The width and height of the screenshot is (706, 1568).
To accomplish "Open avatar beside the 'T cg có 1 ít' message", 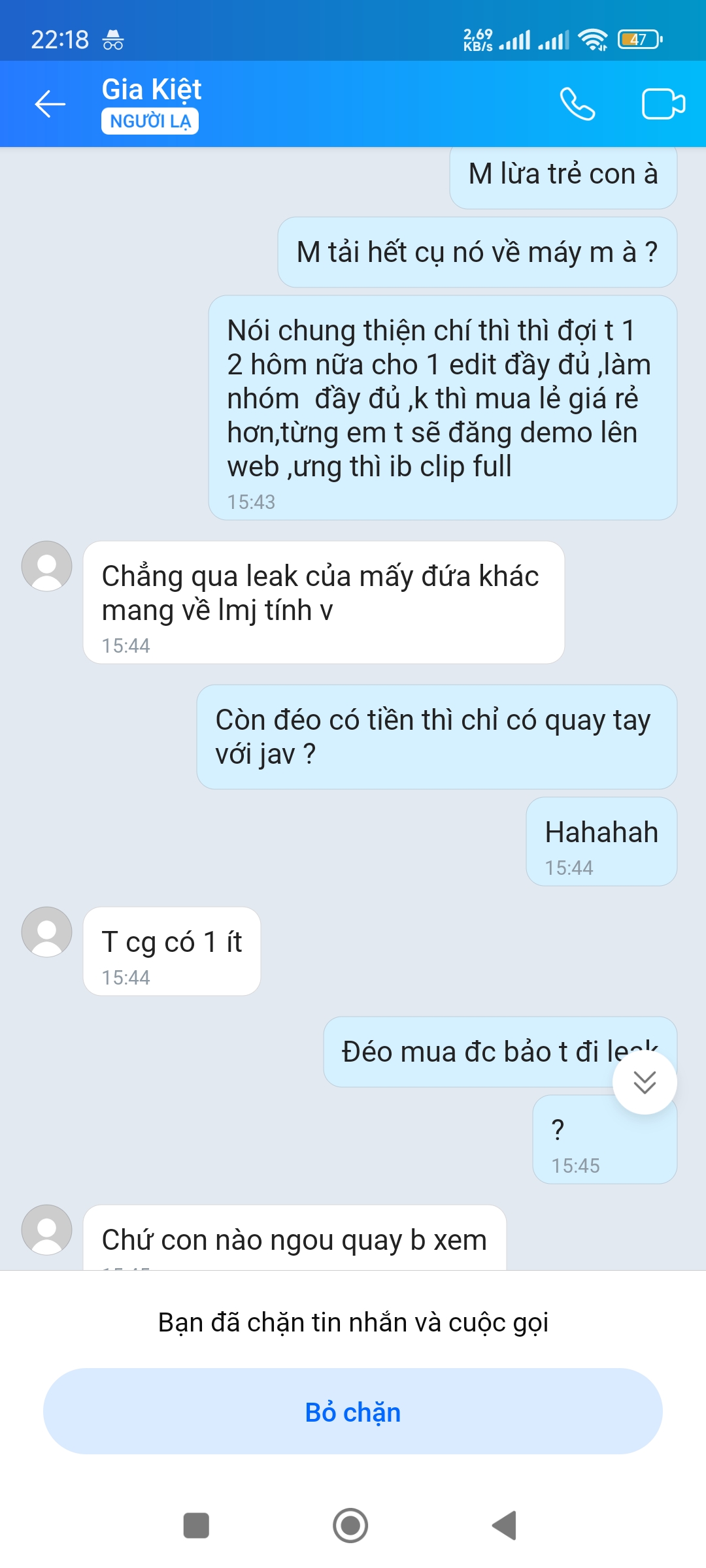I will point(47,932).
